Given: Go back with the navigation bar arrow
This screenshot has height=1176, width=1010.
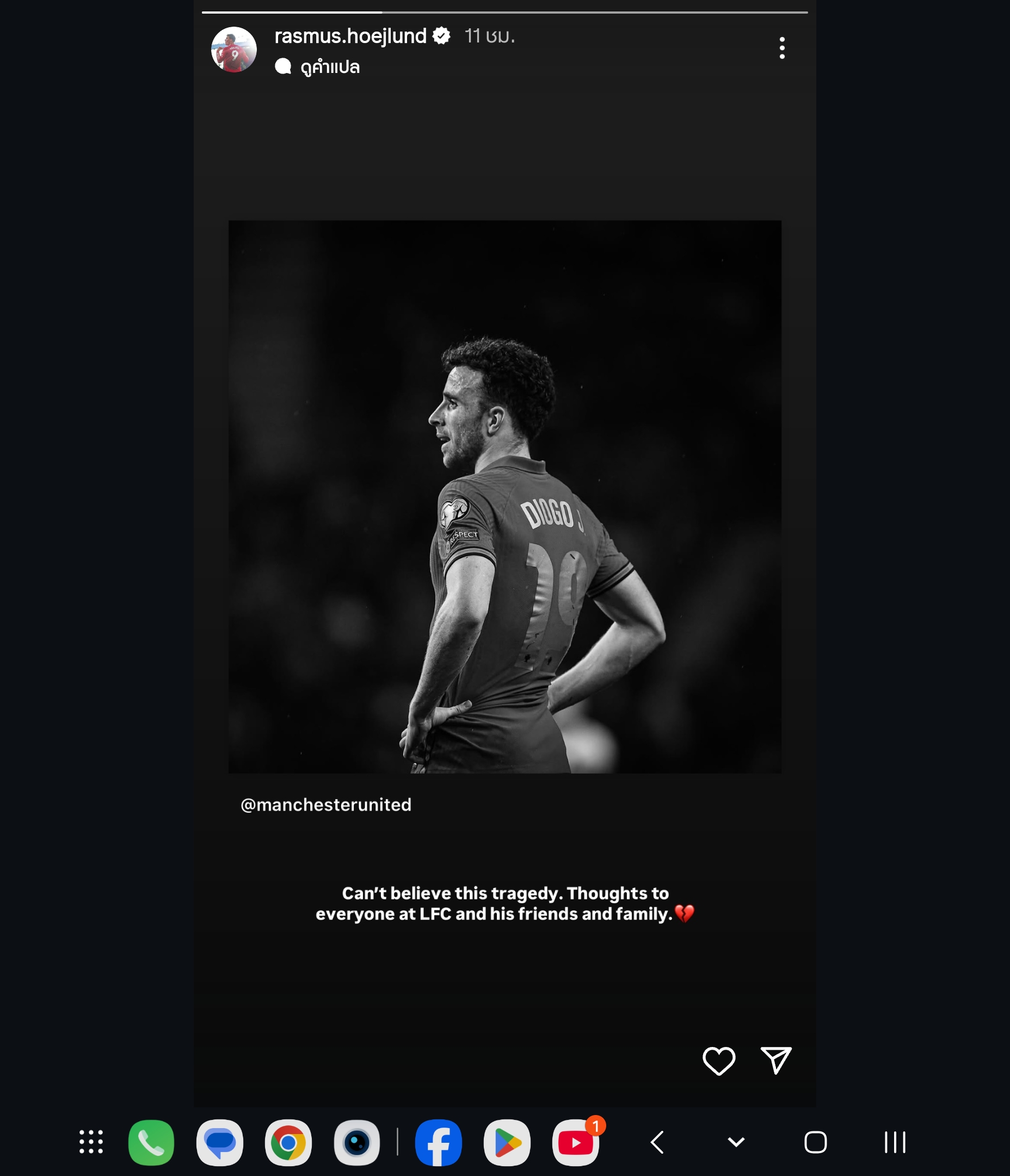Looking at the screenshot, I should 657,1142.
